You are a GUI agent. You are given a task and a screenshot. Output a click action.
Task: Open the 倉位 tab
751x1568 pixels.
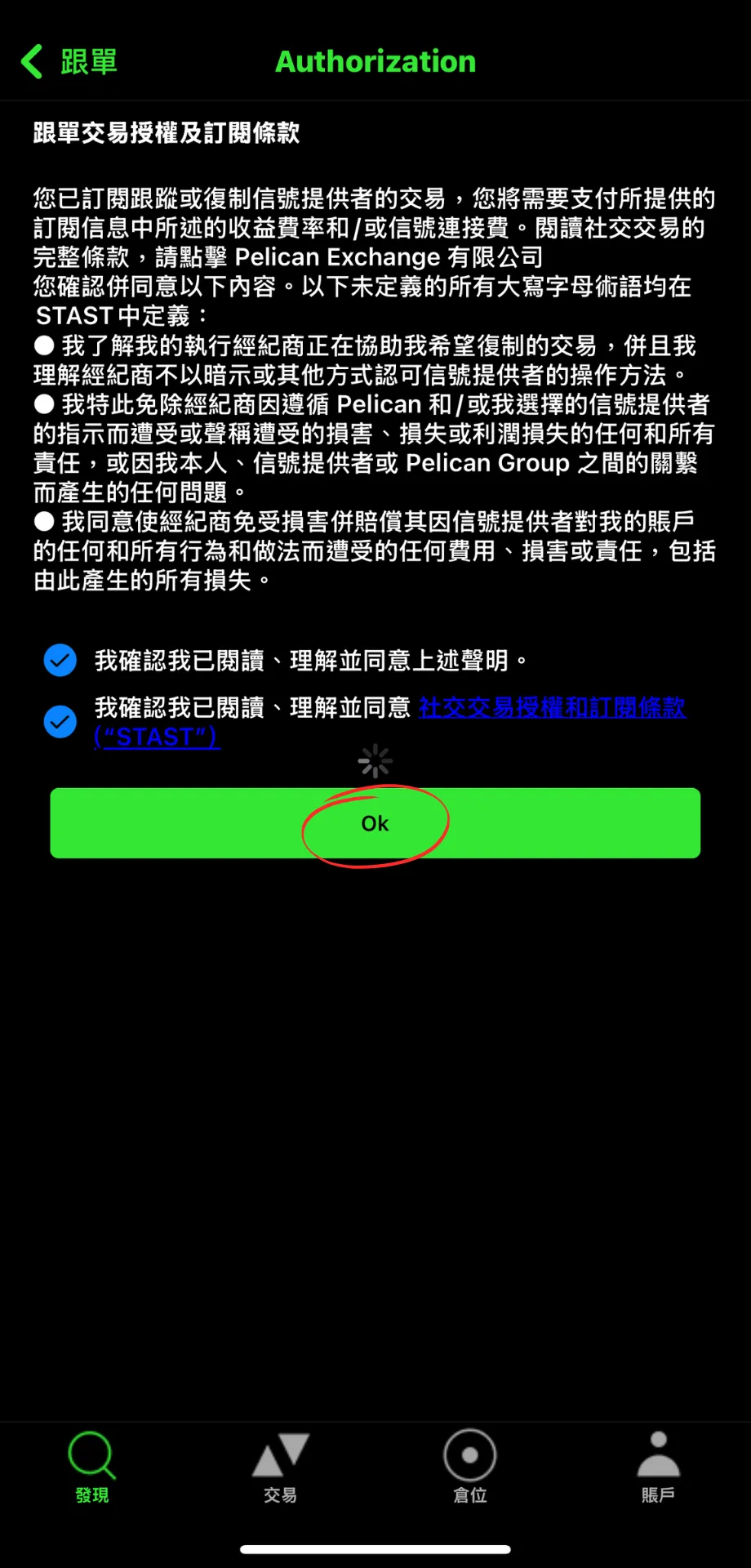pyautogui.click(x=469, y=1468)
